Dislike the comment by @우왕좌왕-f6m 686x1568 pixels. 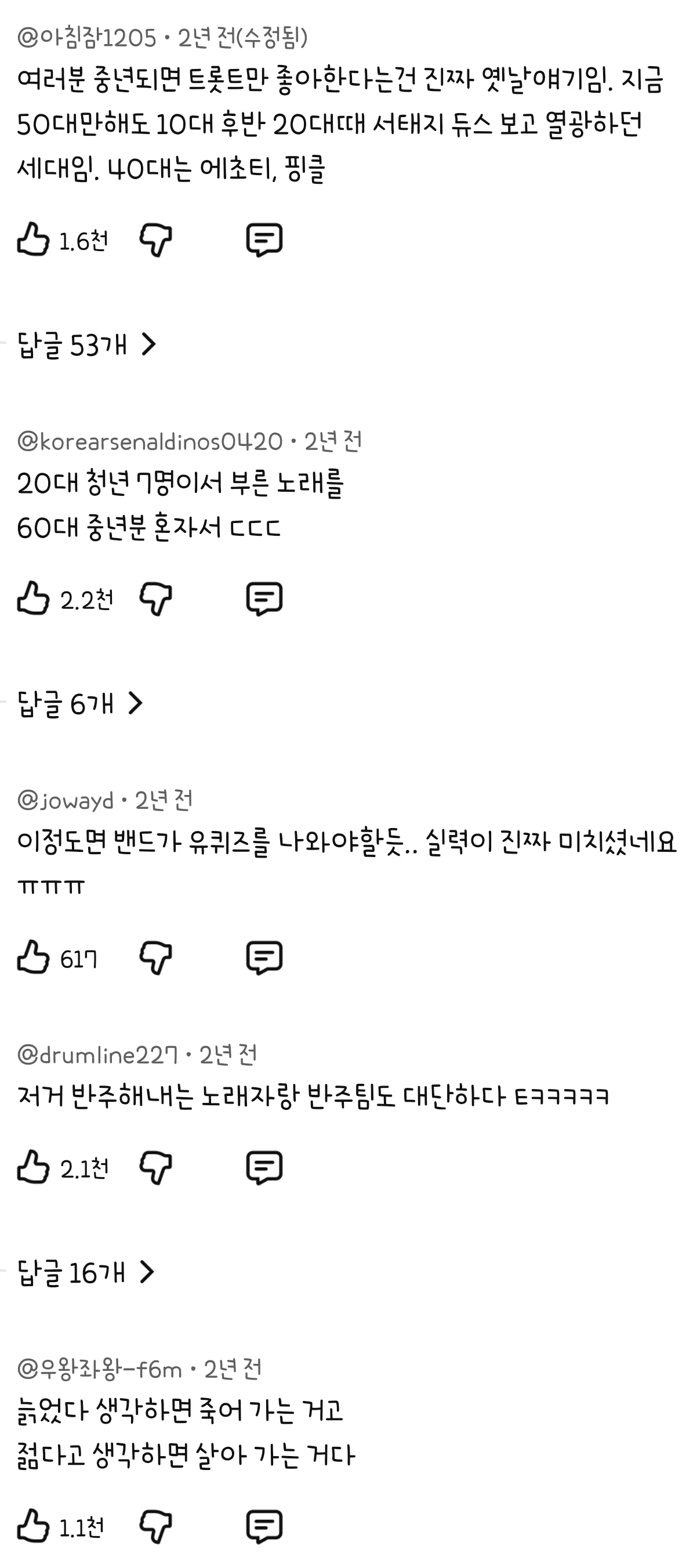pos(156,1526)
